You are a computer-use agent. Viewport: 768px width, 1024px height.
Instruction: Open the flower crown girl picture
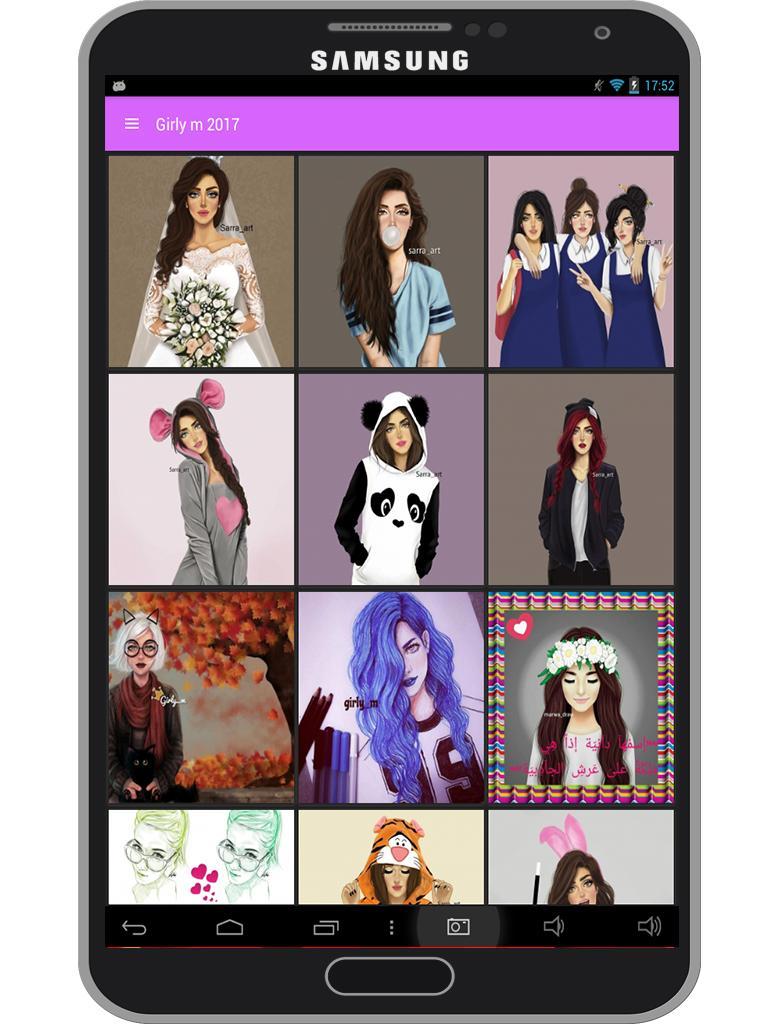(581, 697)
